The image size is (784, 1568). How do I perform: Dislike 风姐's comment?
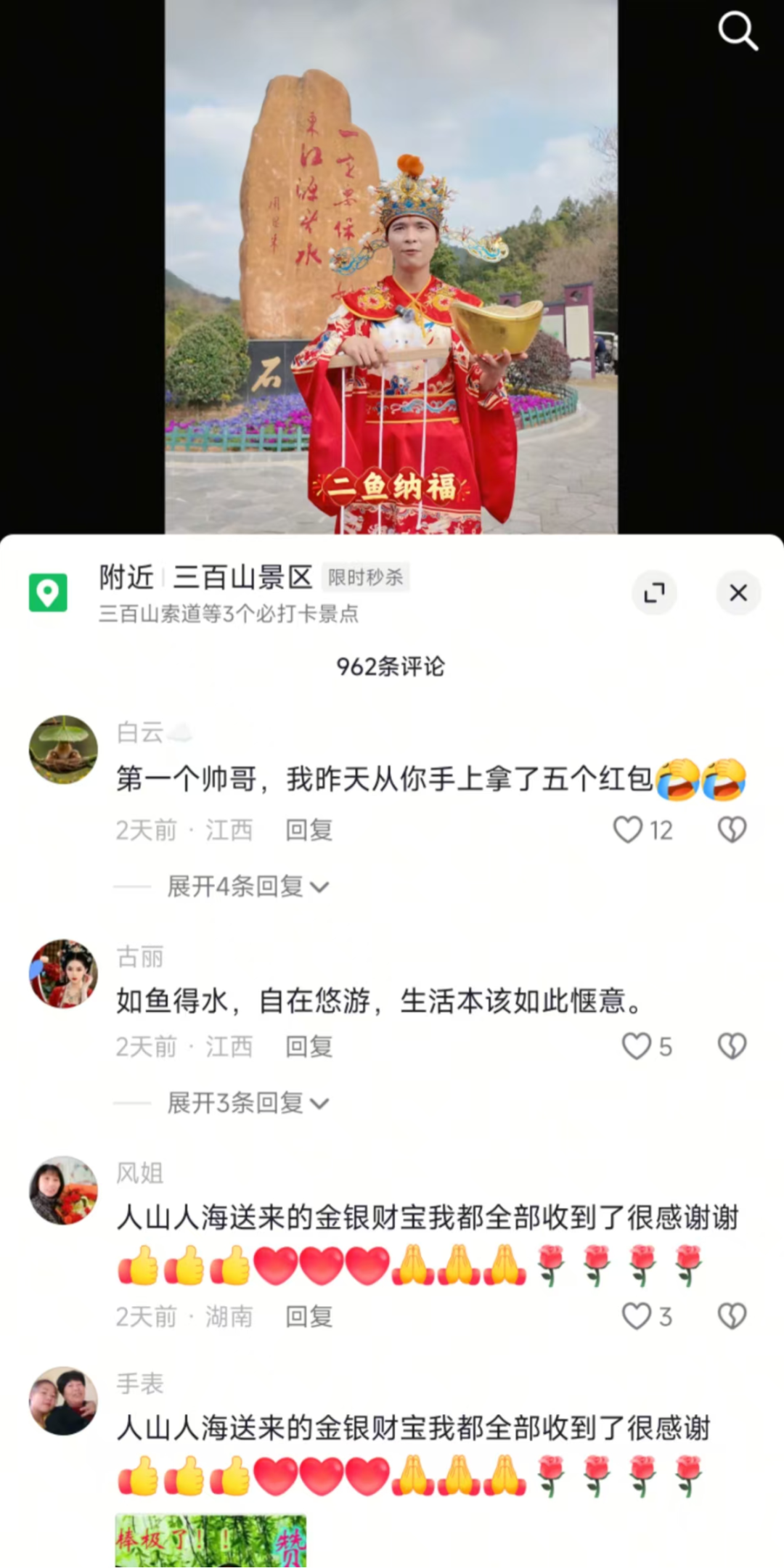click(x=732, y=1316)
